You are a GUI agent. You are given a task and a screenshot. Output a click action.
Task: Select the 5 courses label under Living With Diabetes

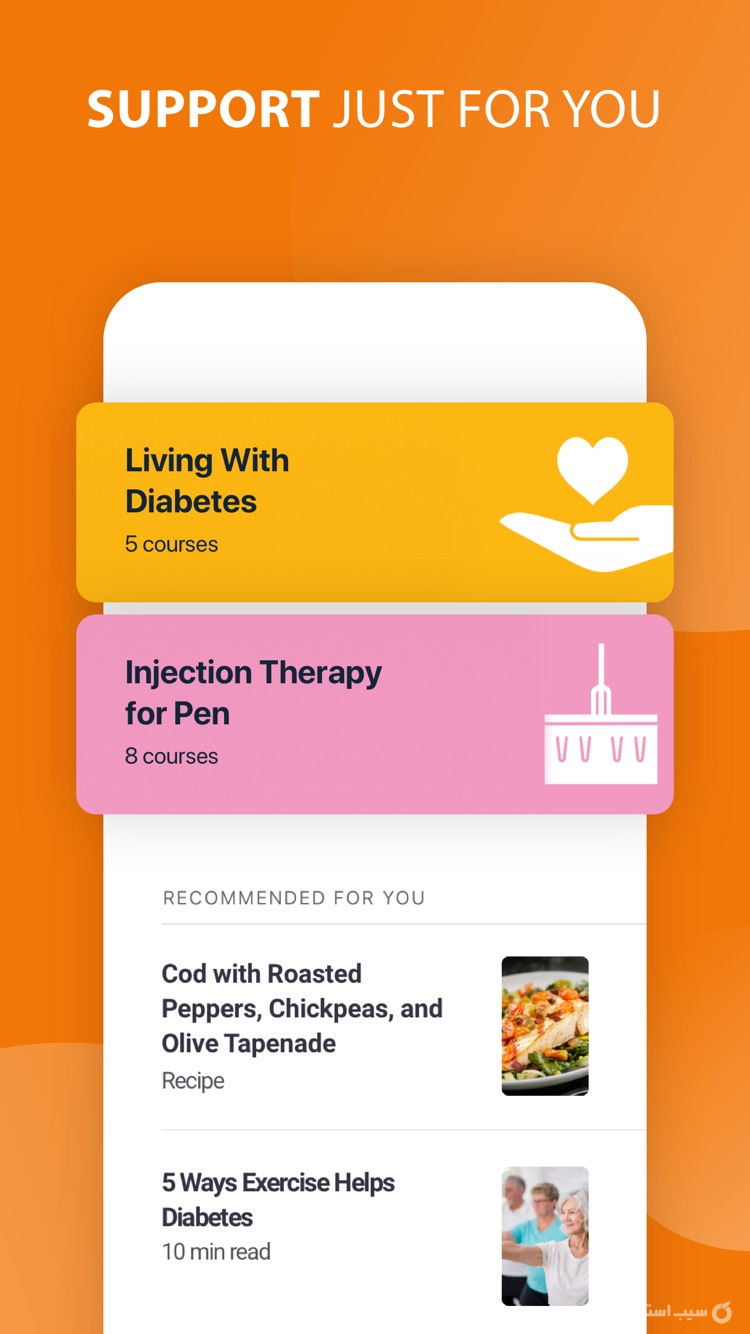point(170,545)
